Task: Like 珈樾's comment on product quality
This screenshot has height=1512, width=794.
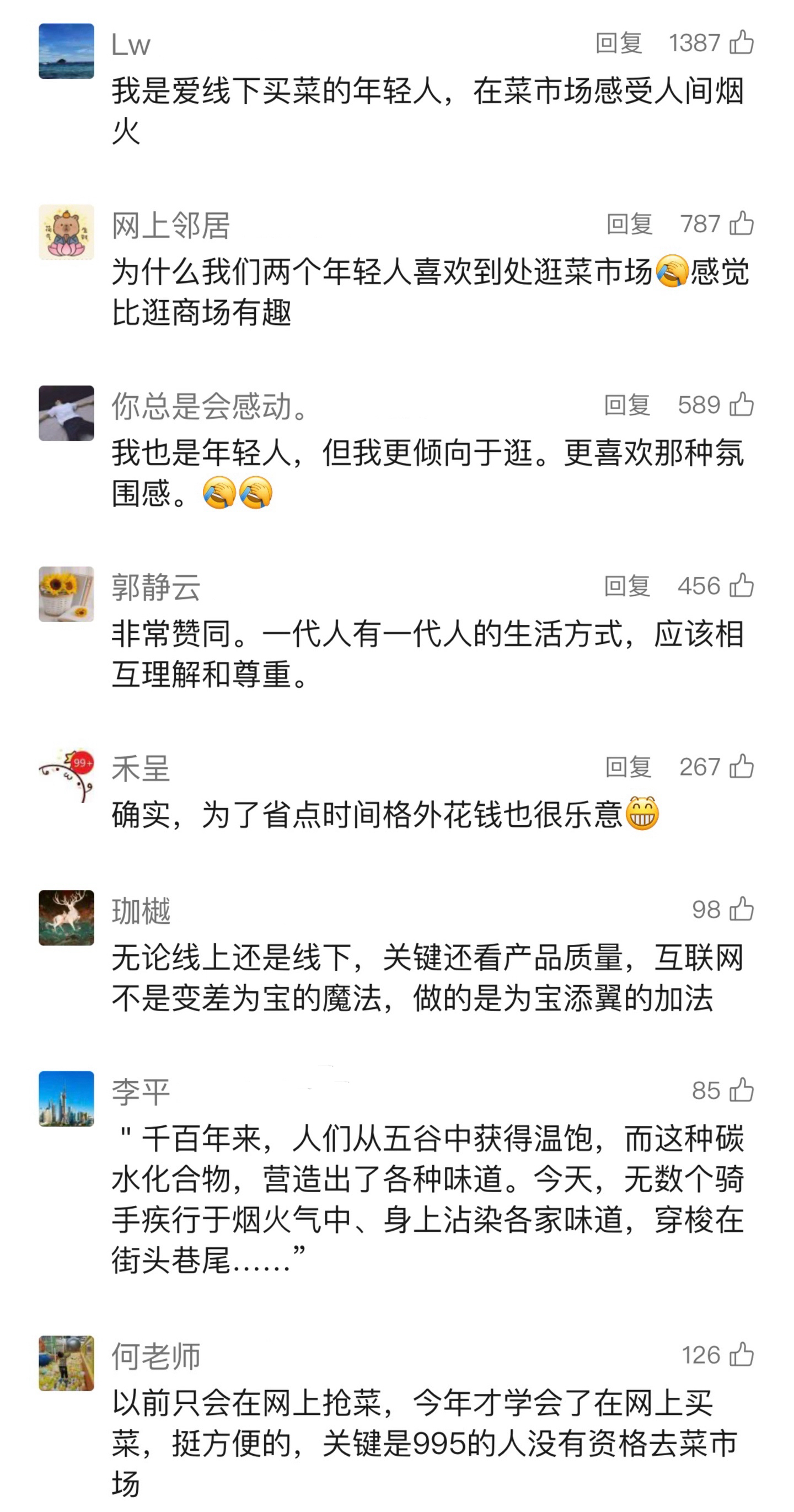Action: tap(741, 909)
